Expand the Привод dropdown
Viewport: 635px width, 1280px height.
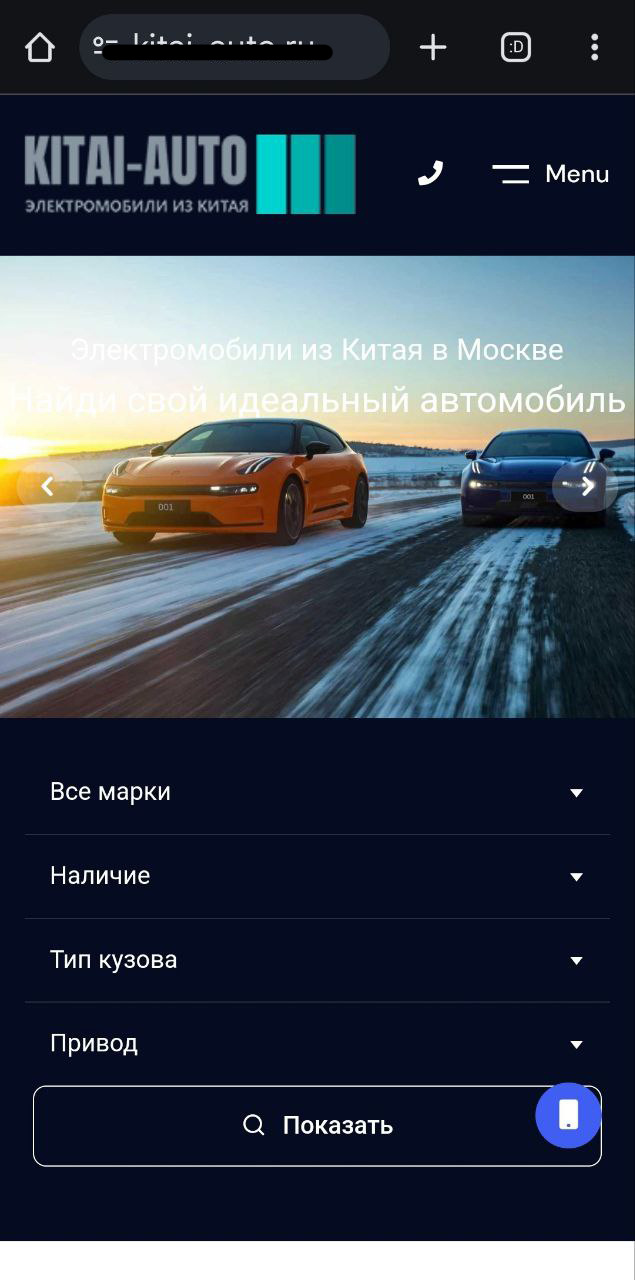pyautogui.click(x=317, y=1044)
